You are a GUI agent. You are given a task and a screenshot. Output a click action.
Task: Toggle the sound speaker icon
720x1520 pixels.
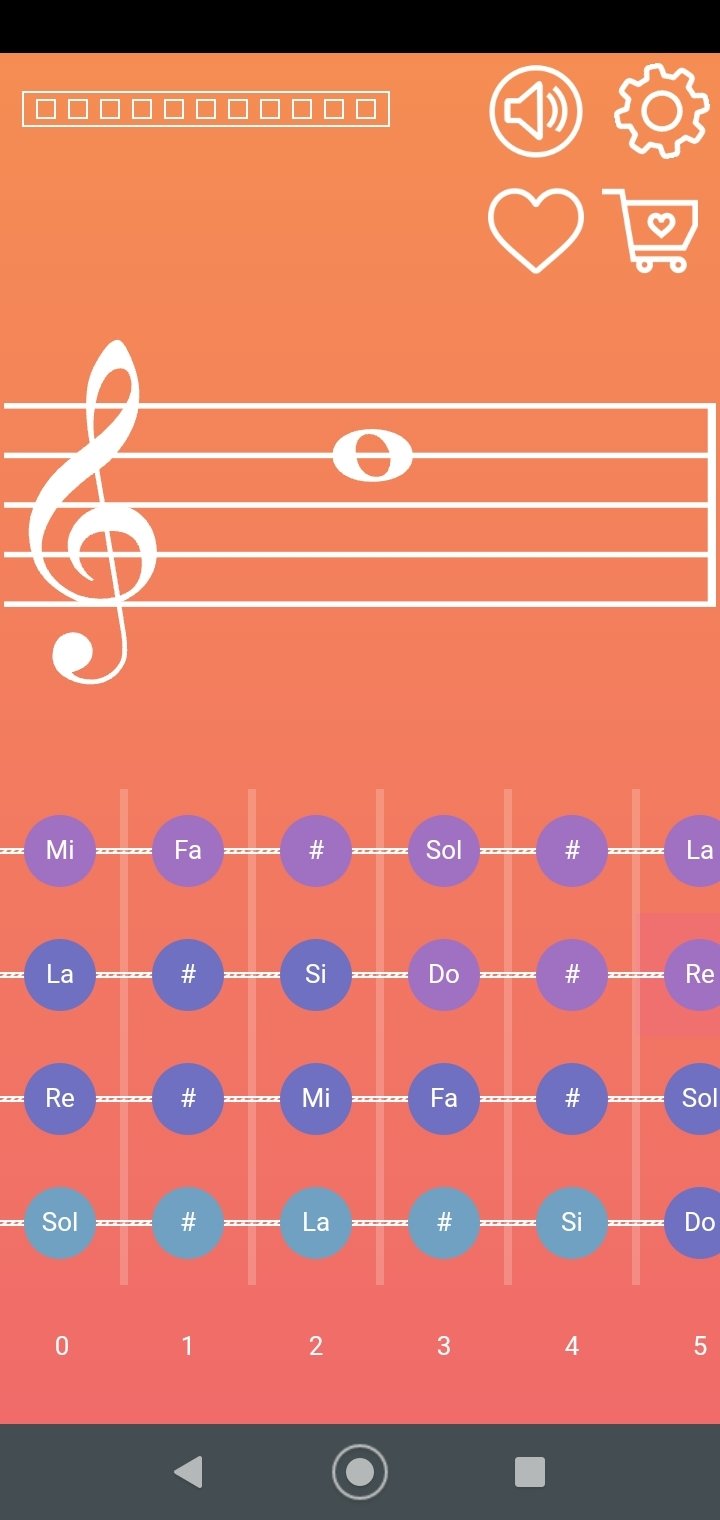536,111
